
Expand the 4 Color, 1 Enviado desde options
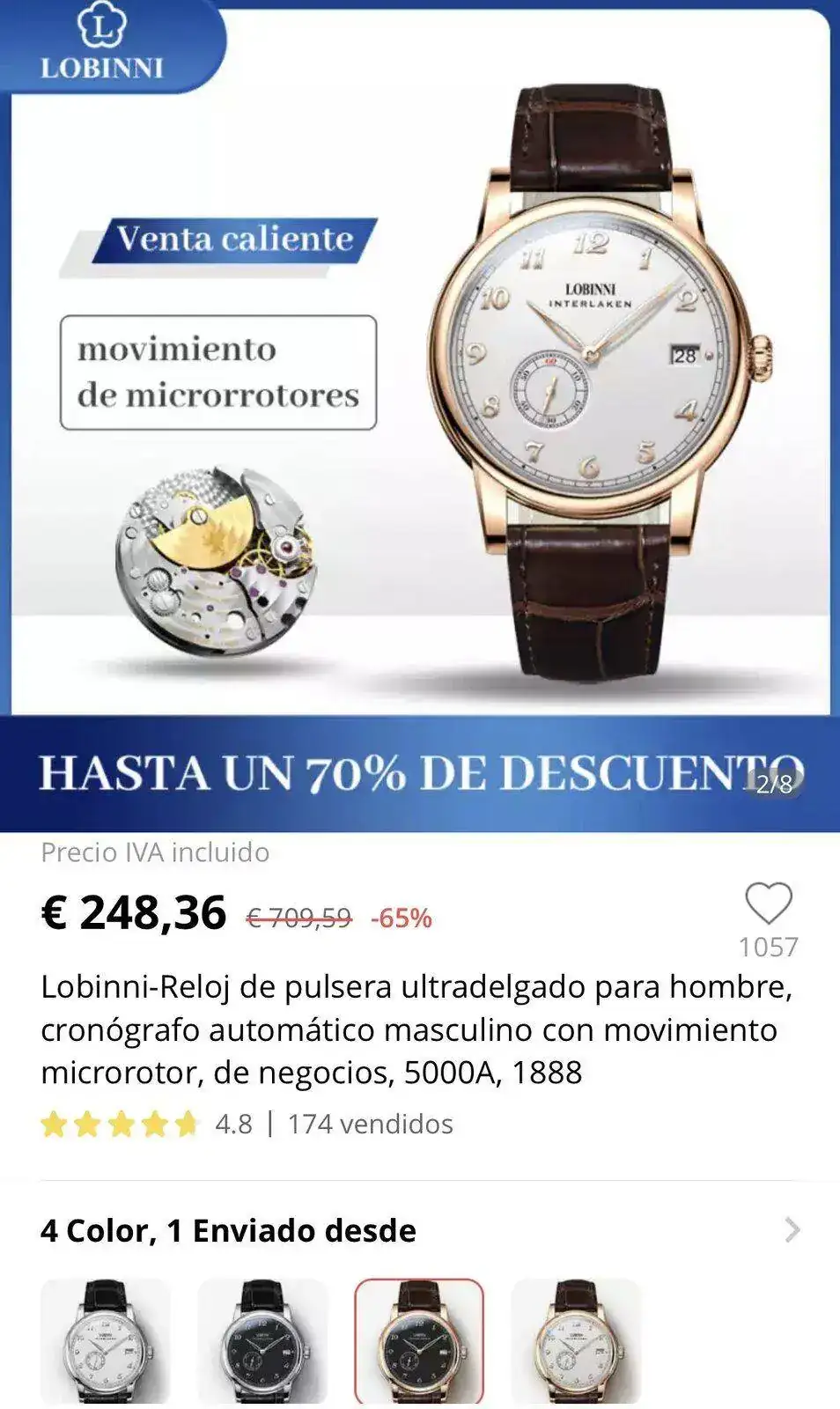pos(792,1229)
